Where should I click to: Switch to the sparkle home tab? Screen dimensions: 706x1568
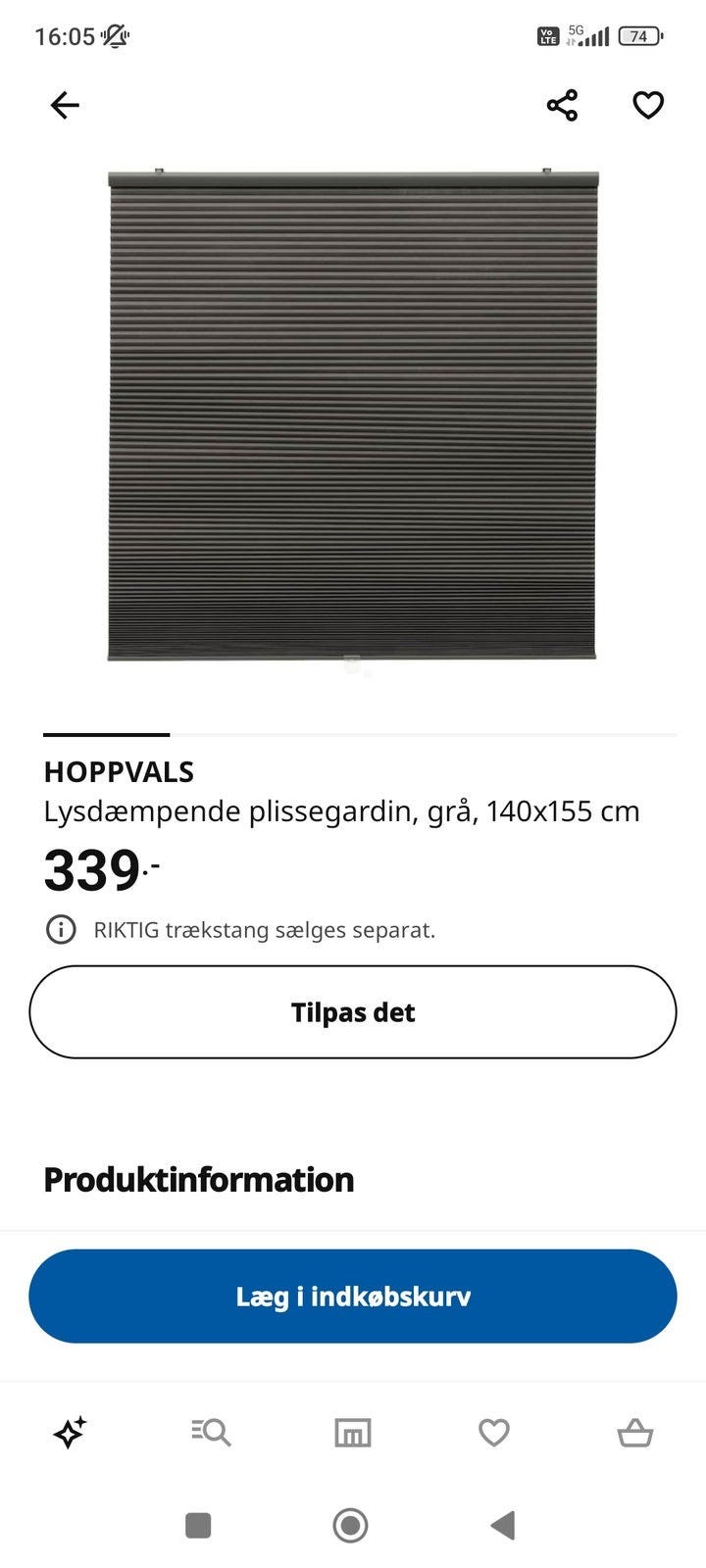coord(71,1433)
